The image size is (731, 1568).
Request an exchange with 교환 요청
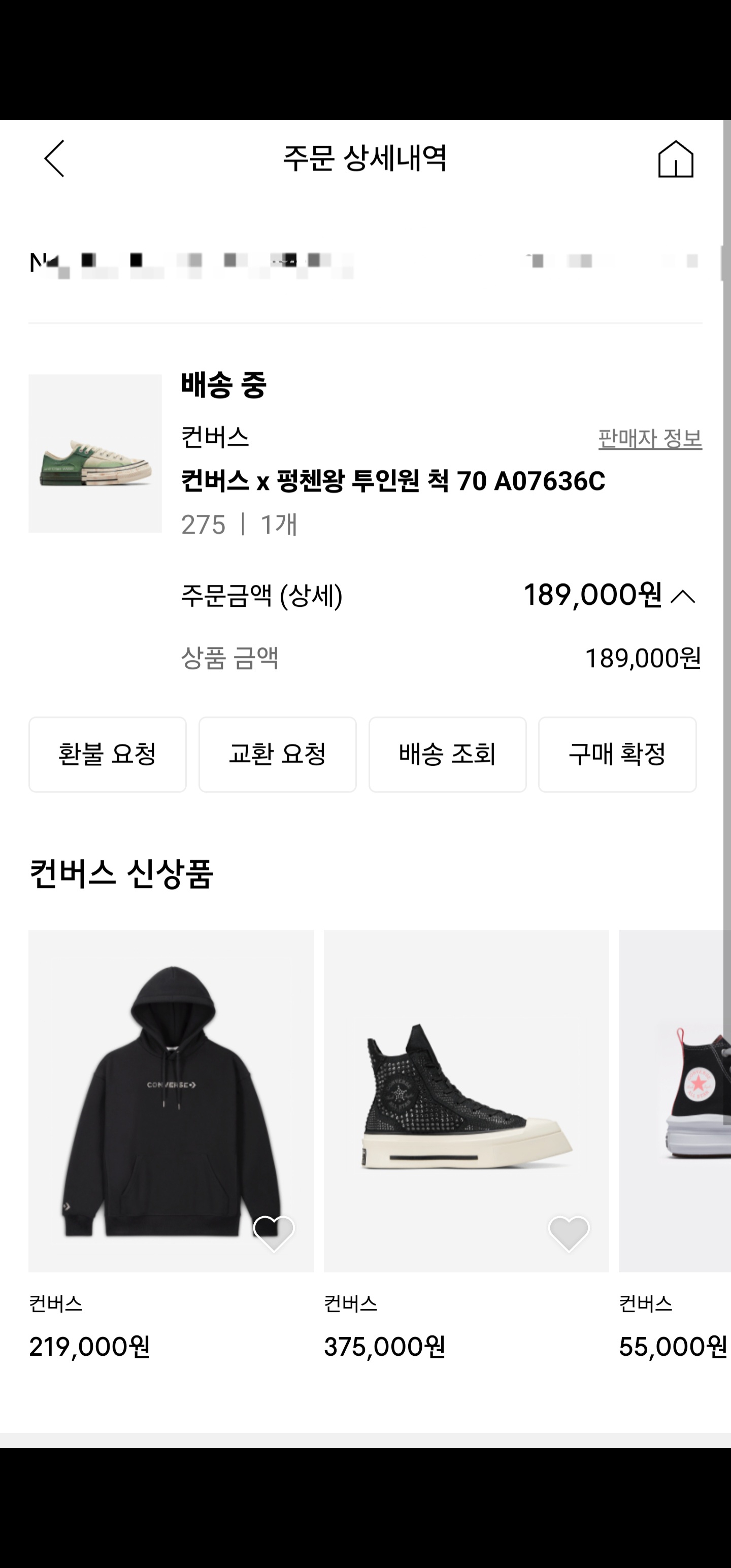click(x=278, y=754)
